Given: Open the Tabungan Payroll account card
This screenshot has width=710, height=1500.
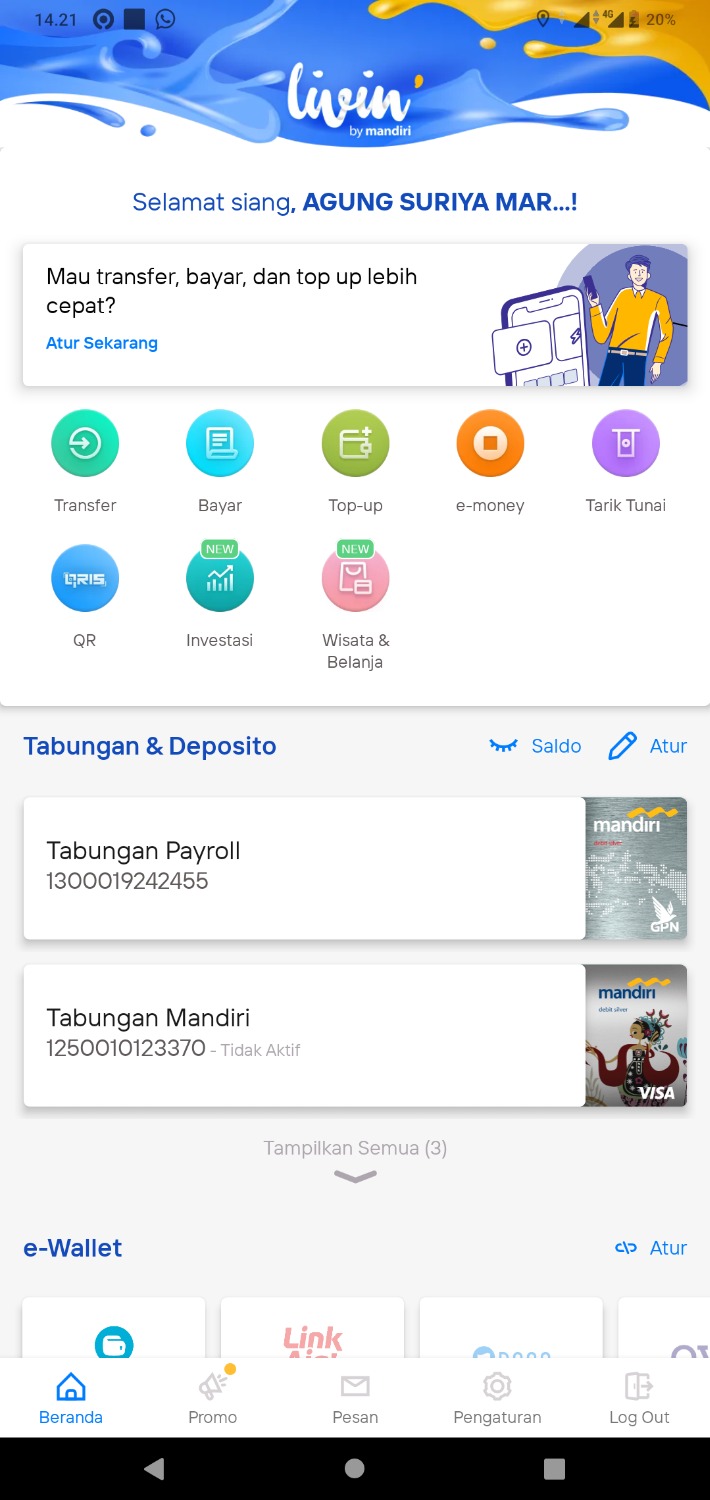Looking at the screenshot, I should [x=304, y=867].
